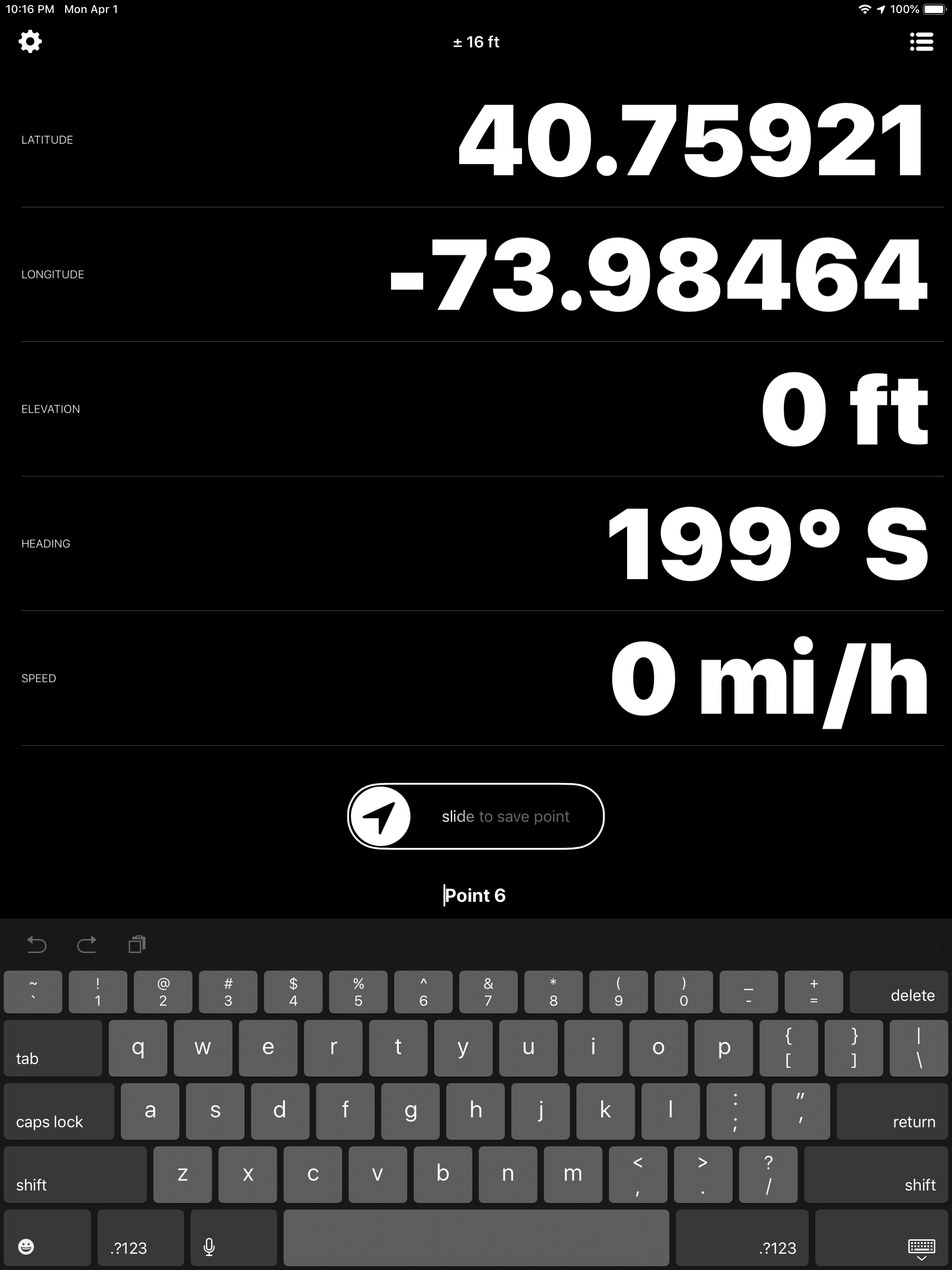Toggle the left shift key

tap(75, 1175)
